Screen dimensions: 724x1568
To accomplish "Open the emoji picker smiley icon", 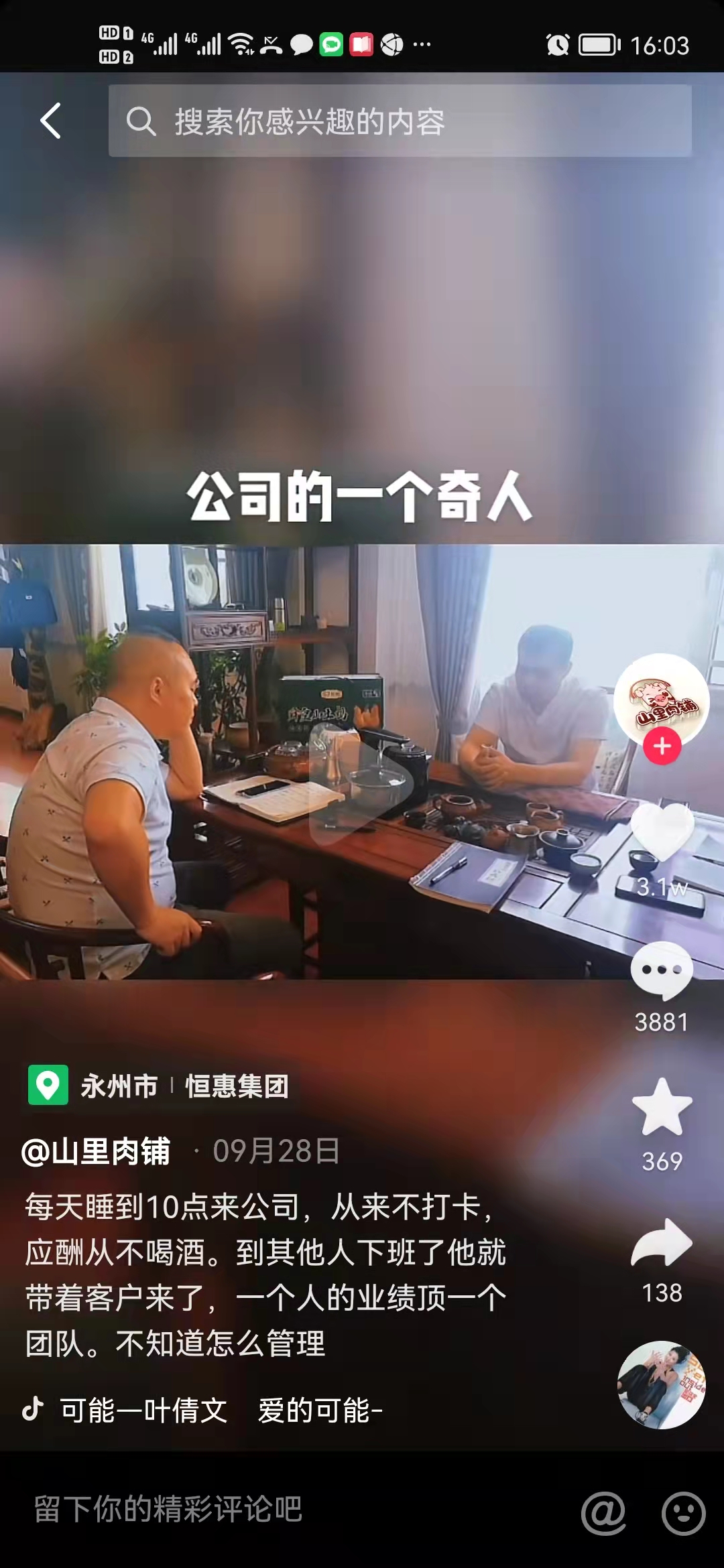I will click(x=683, y=1512).
